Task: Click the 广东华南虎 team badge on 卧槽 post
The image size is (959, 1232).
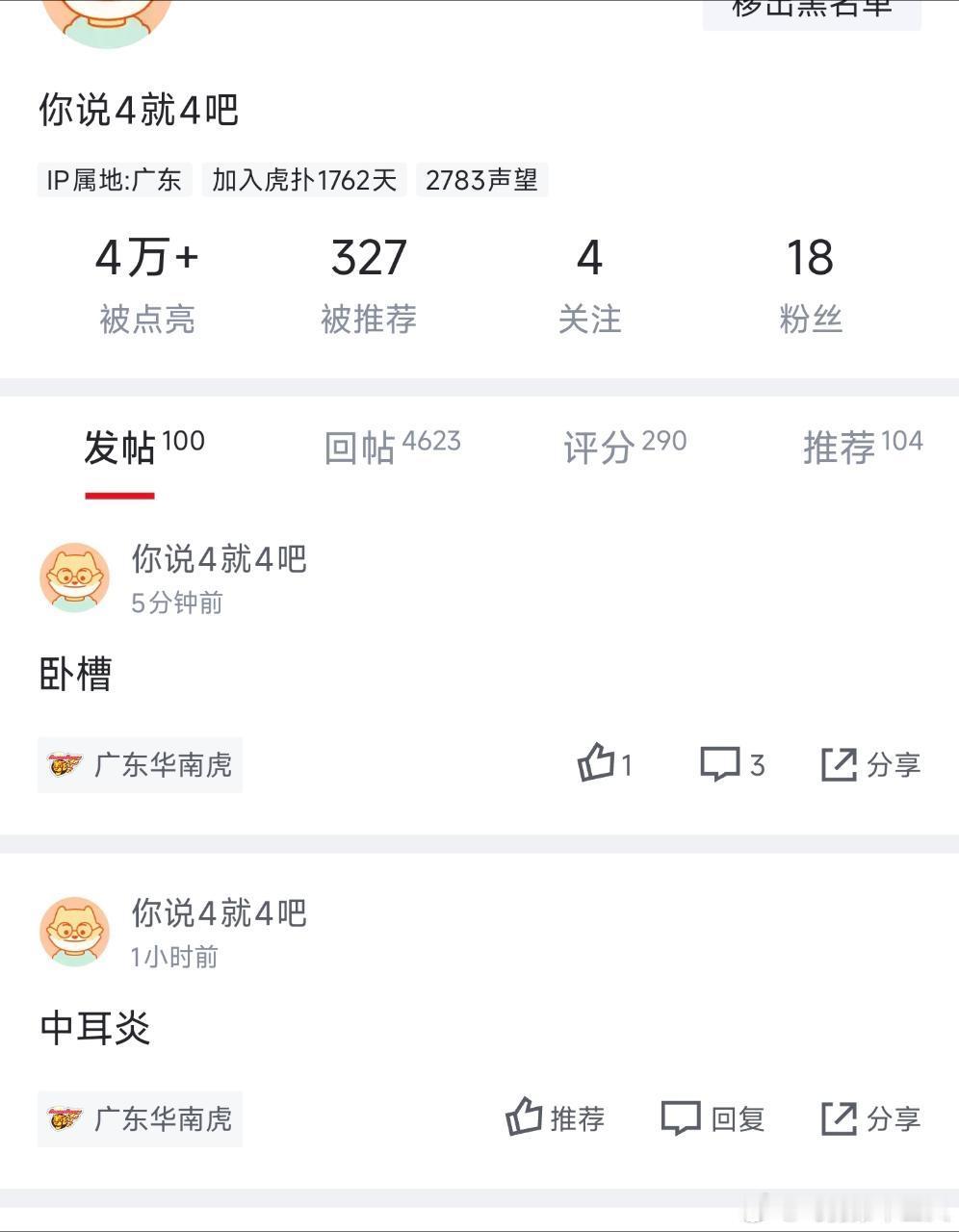Action: (140, 764)
